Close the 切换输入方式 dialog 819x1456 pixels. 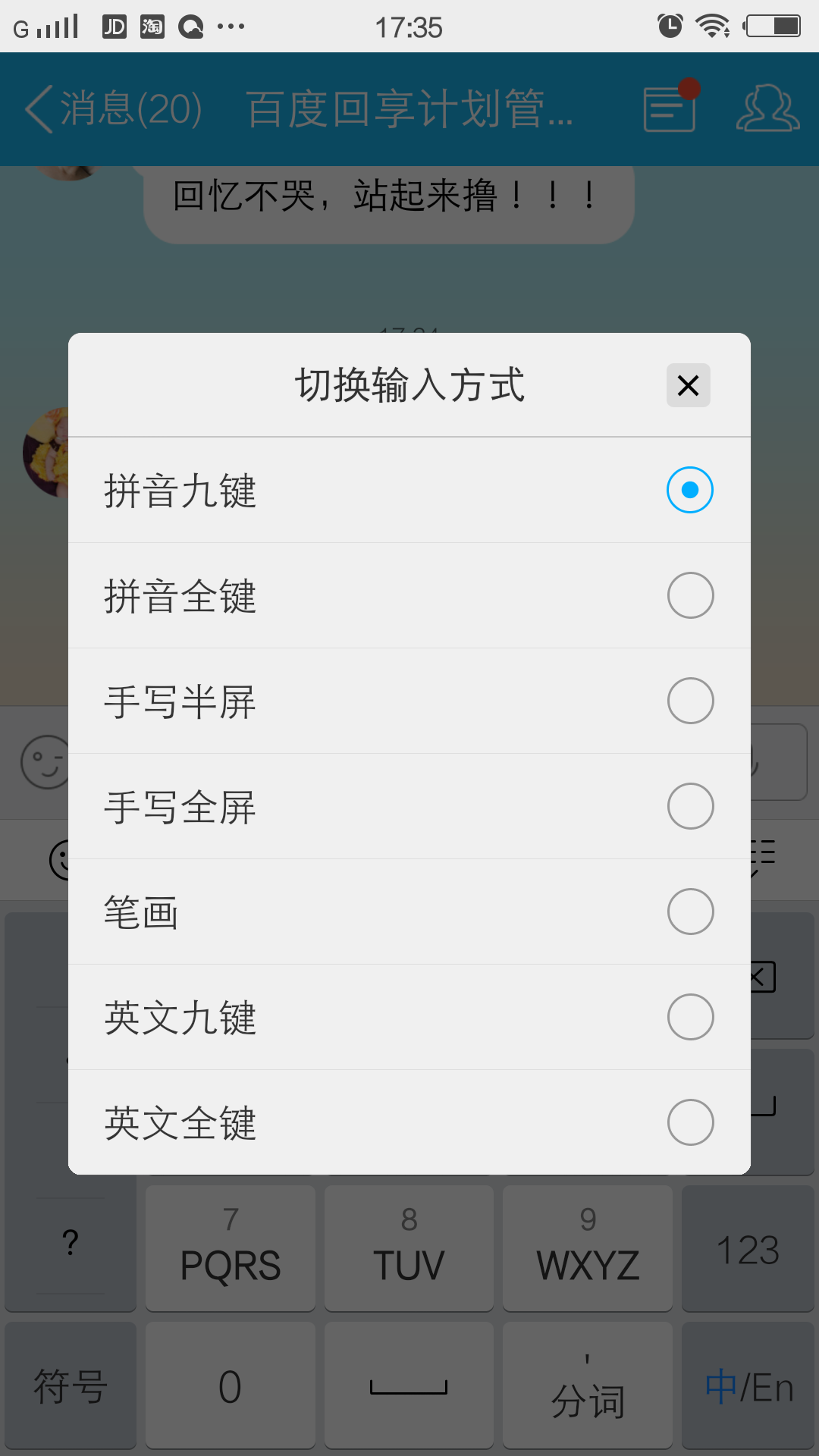coord(688,385)
